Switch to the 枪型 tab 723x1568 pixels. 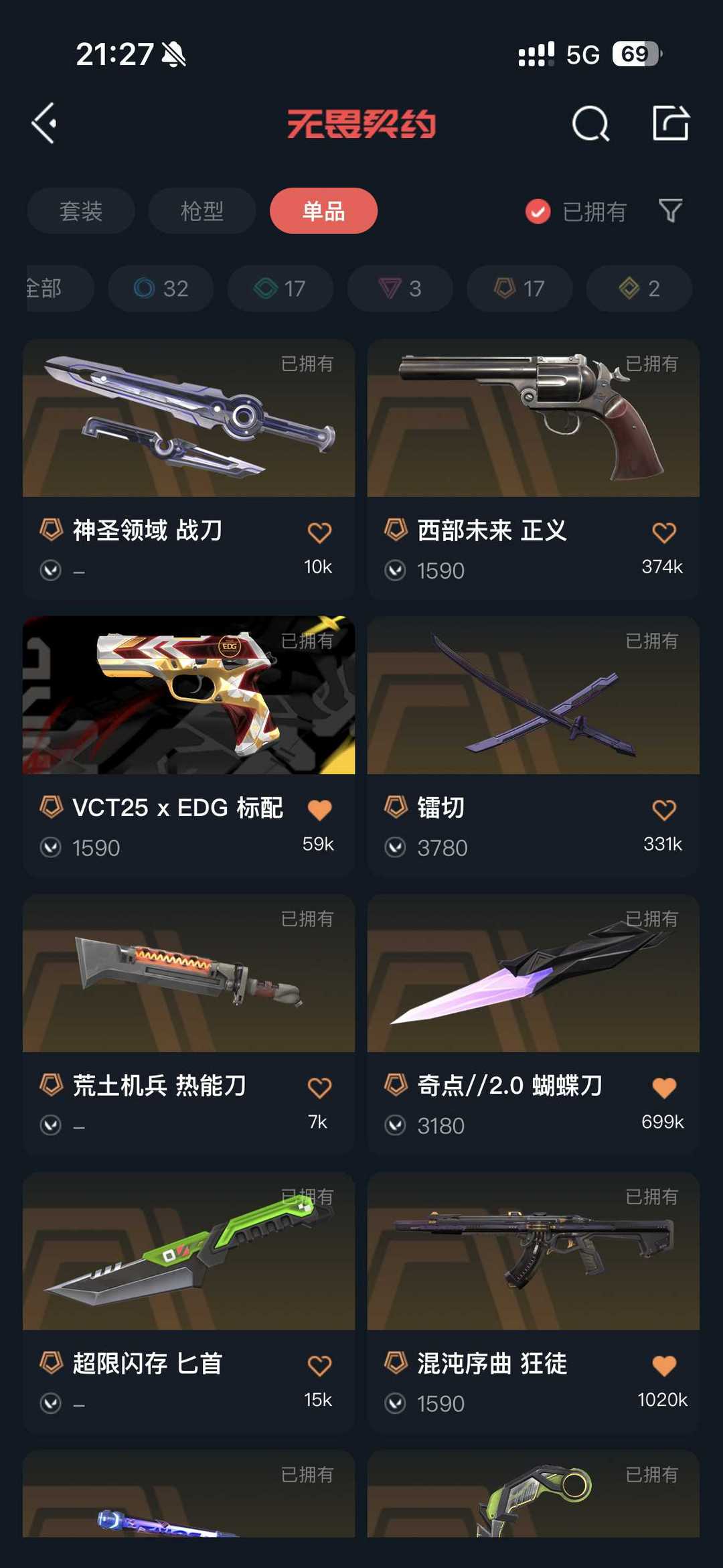(202, 211)
